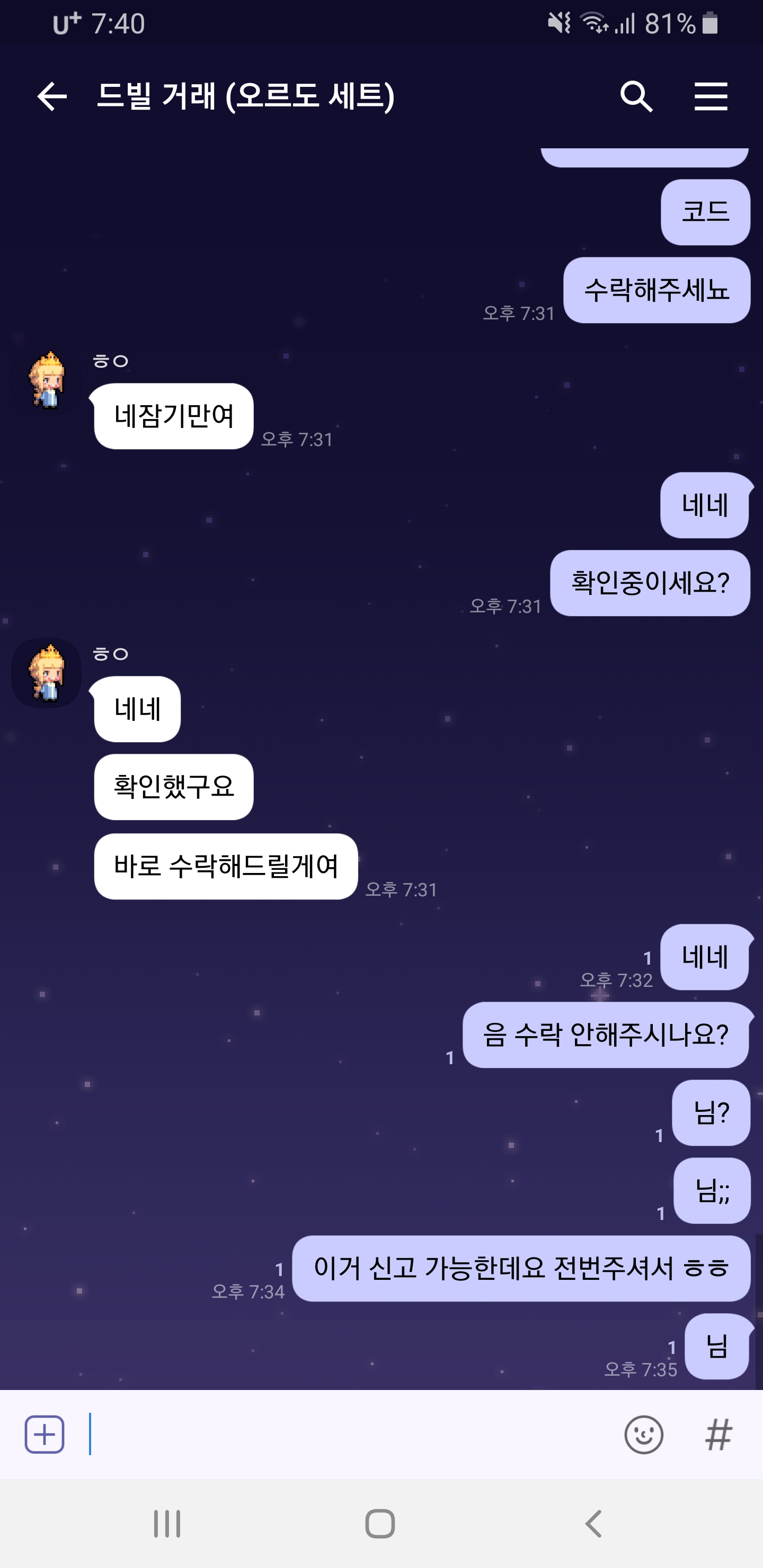Tap the system home button

coord(380,1524)
